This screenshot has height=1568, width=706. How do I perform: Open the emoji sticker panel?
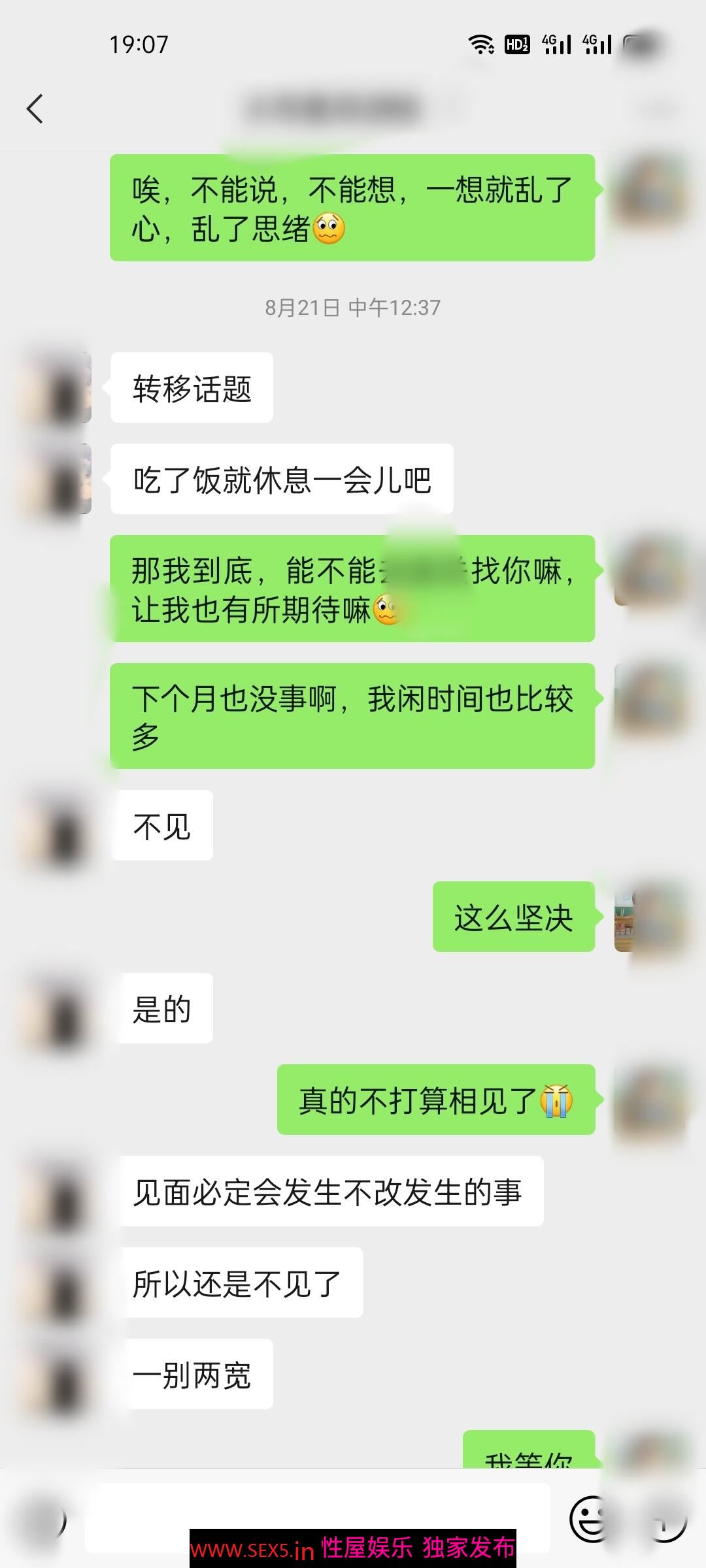[x=590, y=1519]
